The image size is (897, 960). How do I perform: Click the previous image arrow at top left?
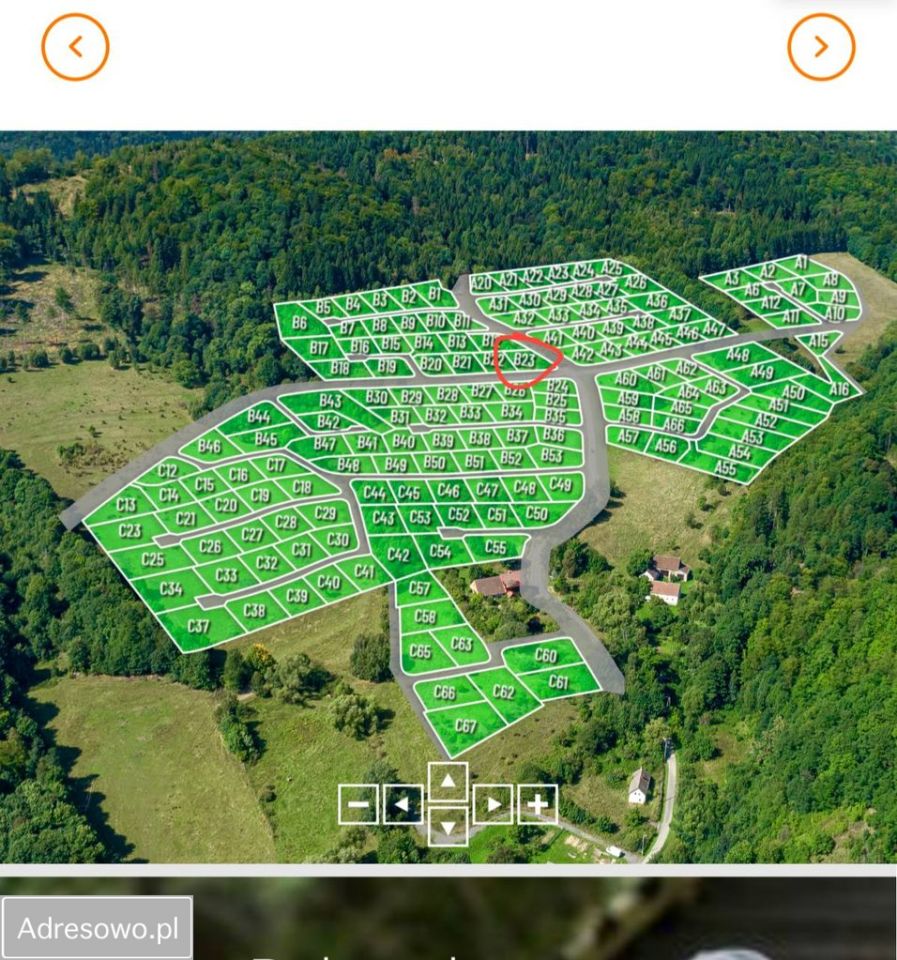point(75,44)
